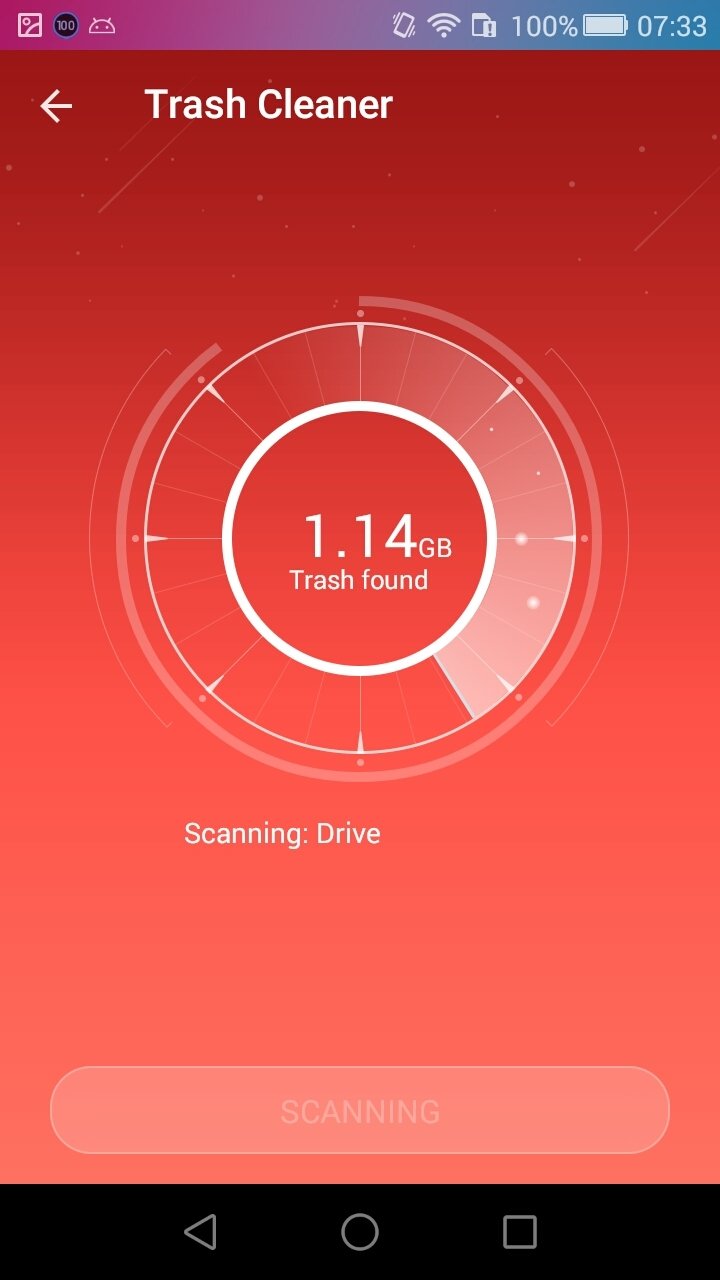
Task: Tap the SCANNING button
Action: coord(360,1110)
